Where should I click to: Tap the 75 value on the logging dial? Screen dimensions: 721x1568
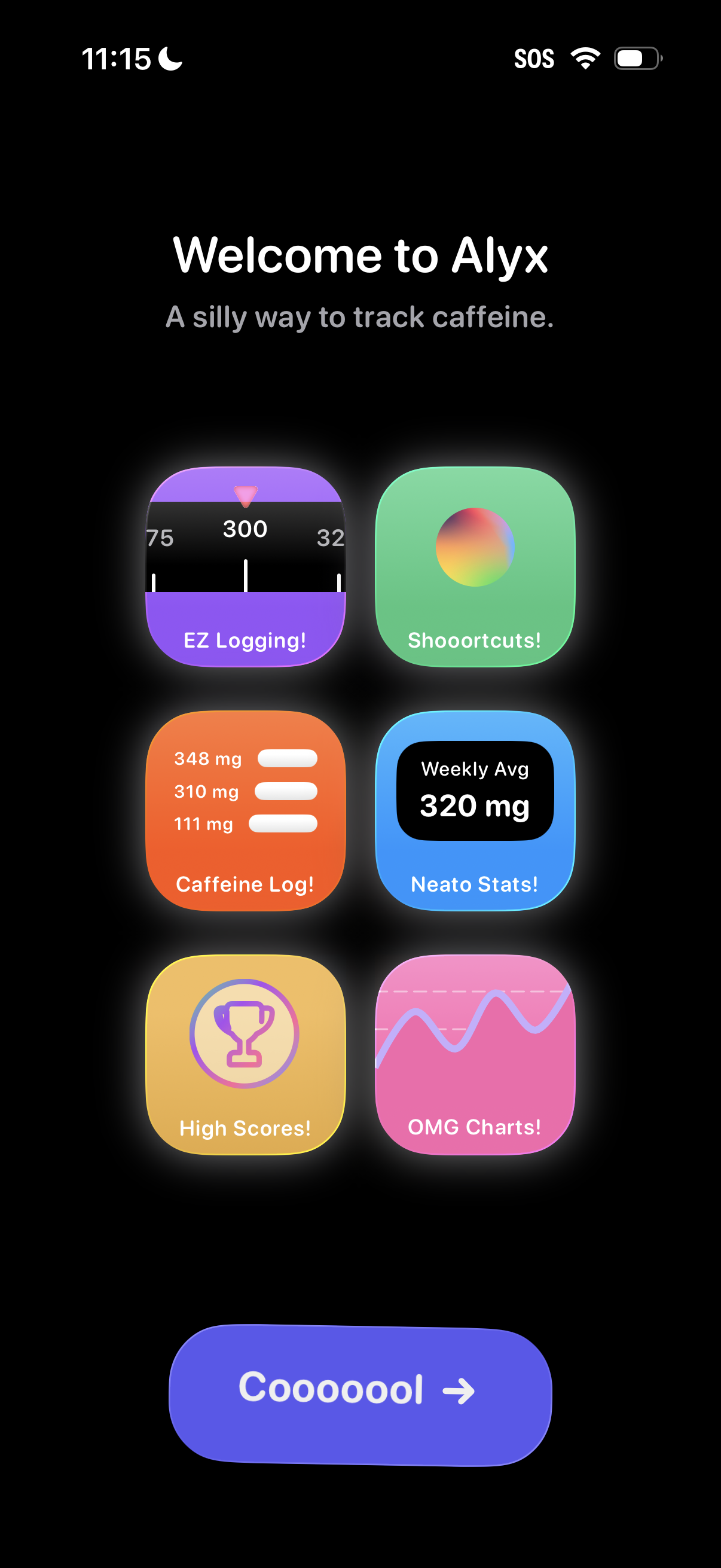160,538
